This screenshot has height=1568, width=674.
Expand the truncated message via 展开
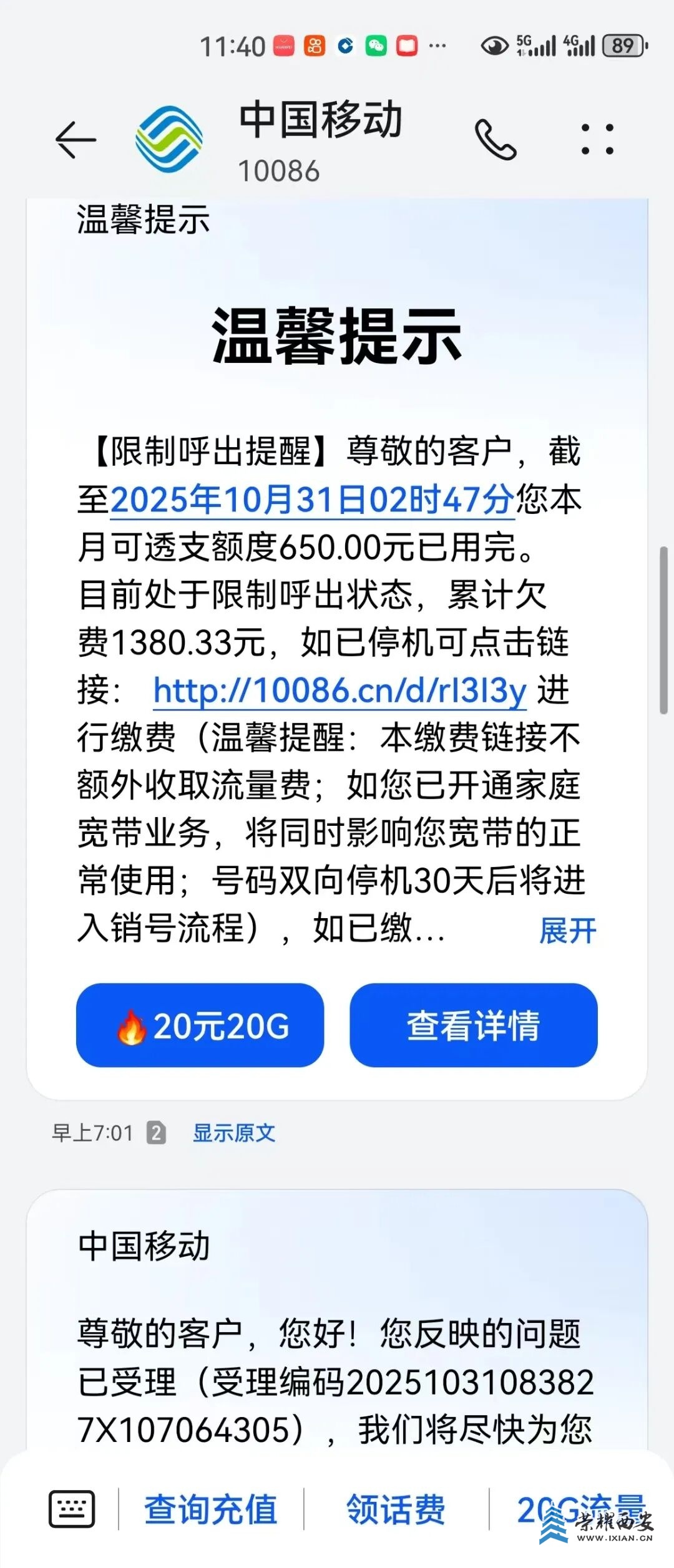(x=567, y=929)
